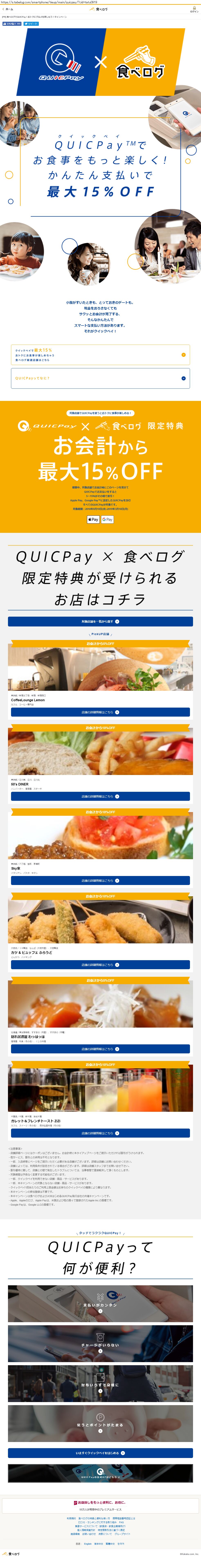The width and height of the screenshot is (201, 1568).
Task: Tap いますぐクイックペイをはじめる
Action: pyautogui.click(x=100, y=1453)
